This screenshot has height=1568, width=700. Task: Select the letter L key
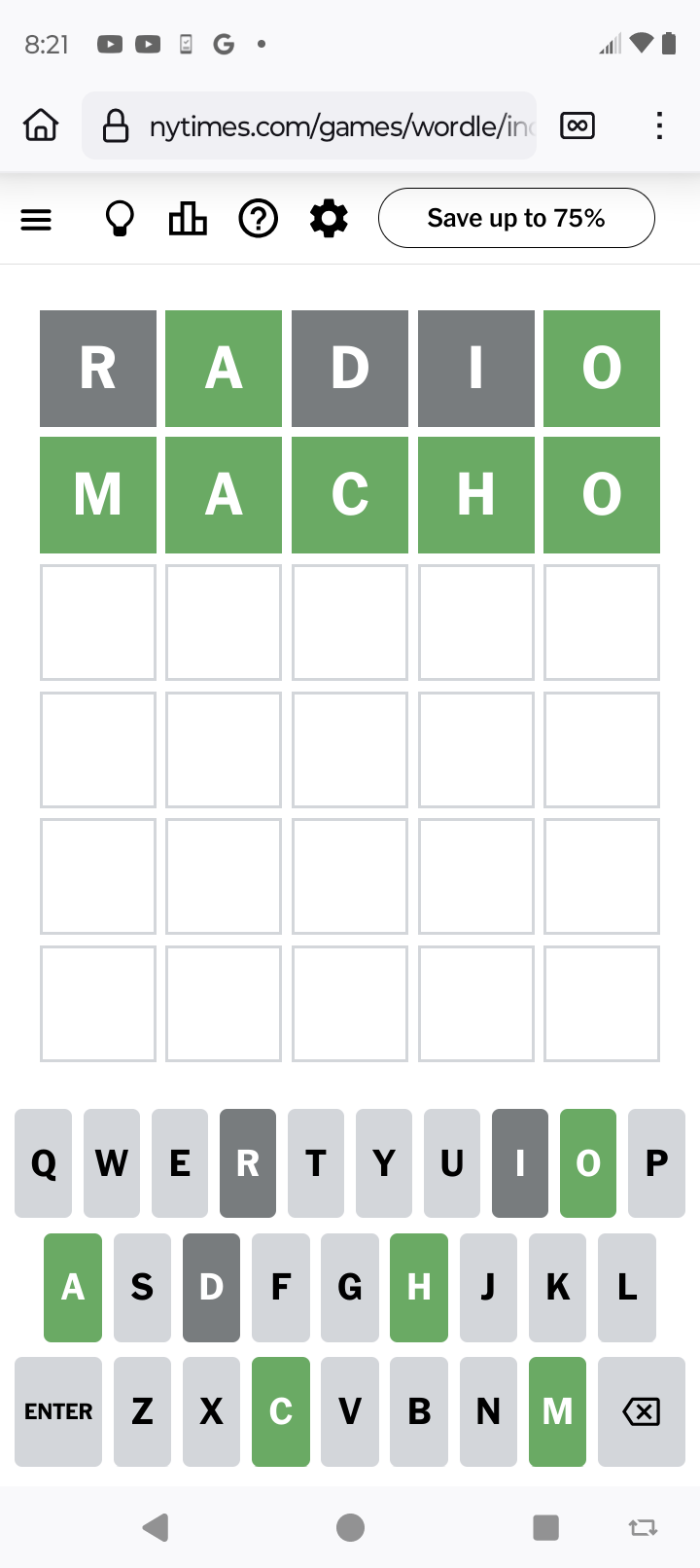(x=627, y=1288)
